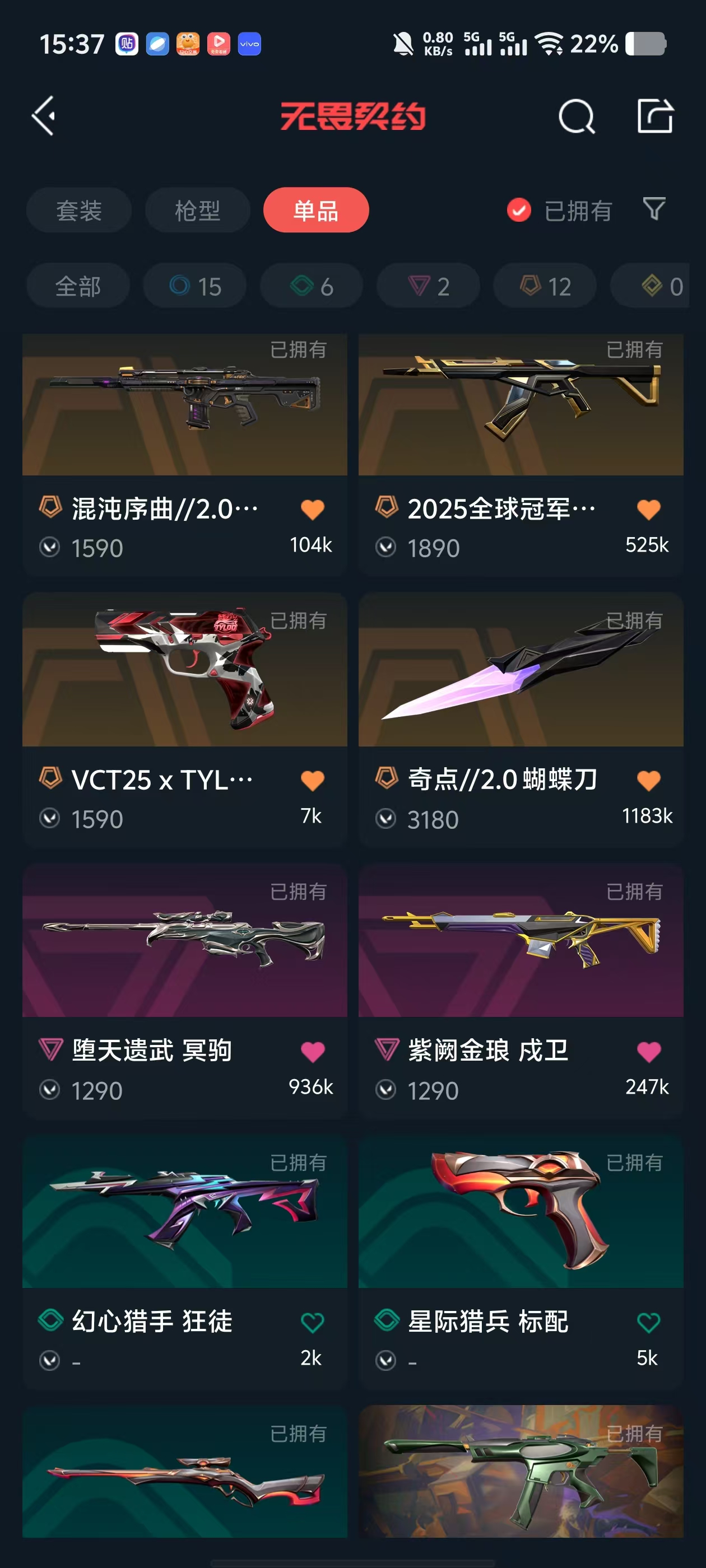Select the 单品 tab
Screen dimensions: 706x1568
315,211
